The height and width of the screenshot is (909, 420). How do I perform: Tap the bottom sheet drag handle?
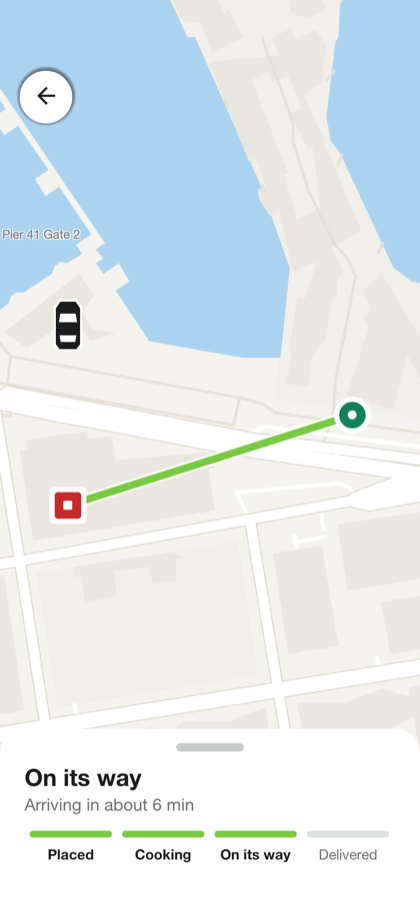coord(210,747)
